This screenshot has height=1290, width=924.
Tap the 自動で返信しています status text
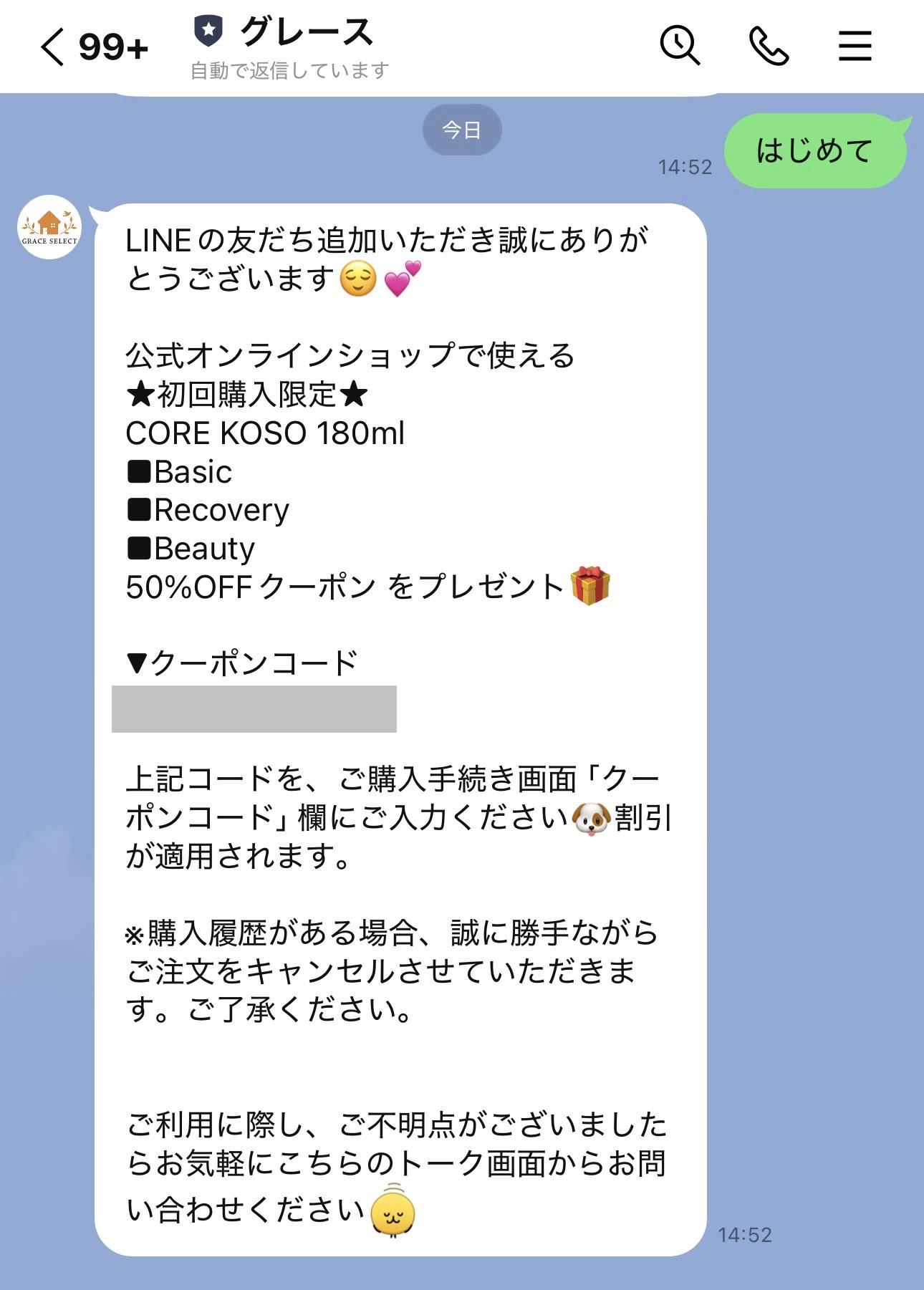(x=288, y=70)
